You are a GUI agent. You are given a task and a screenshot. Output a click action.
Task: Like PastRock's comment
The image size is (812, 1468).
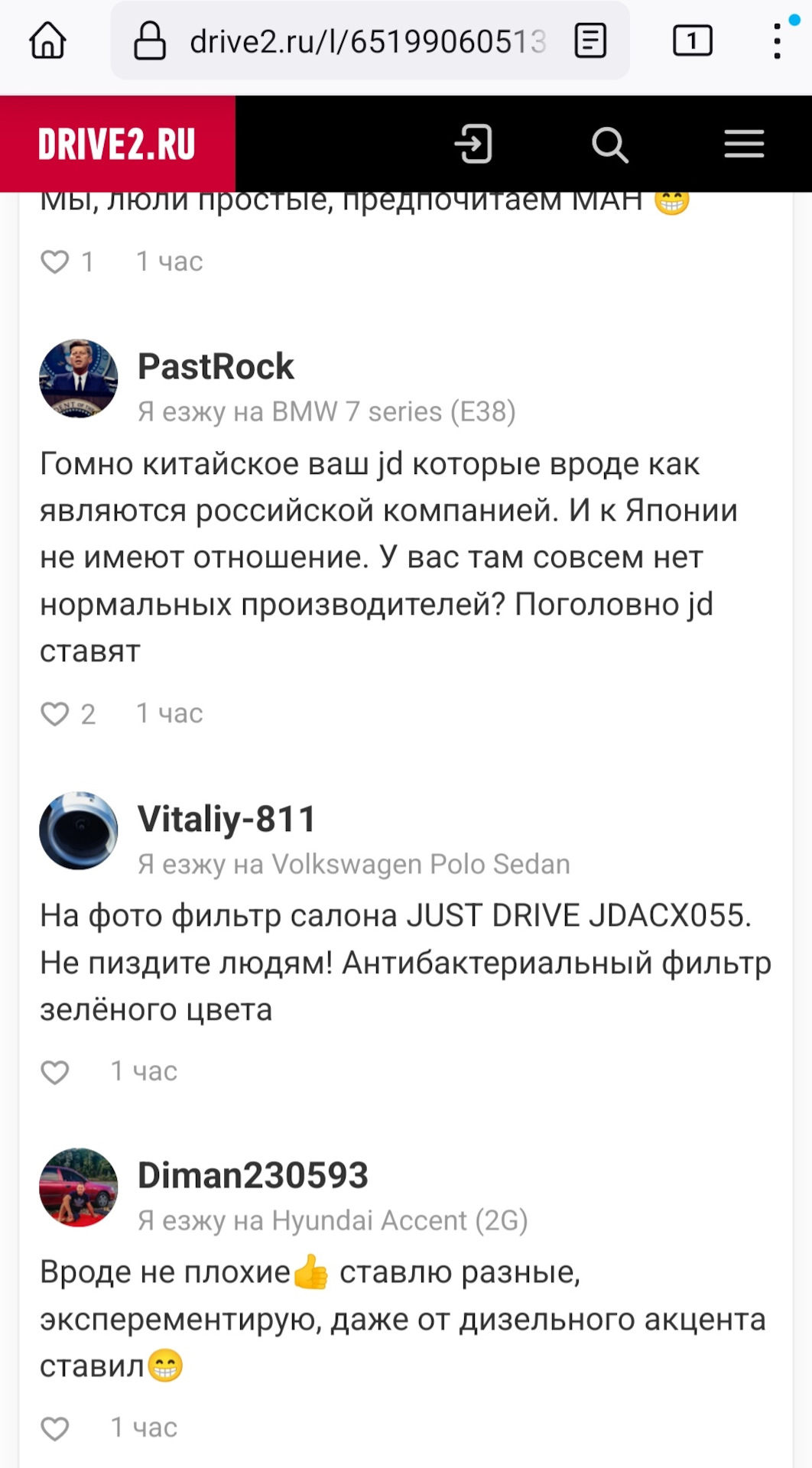tap(55, 714)
